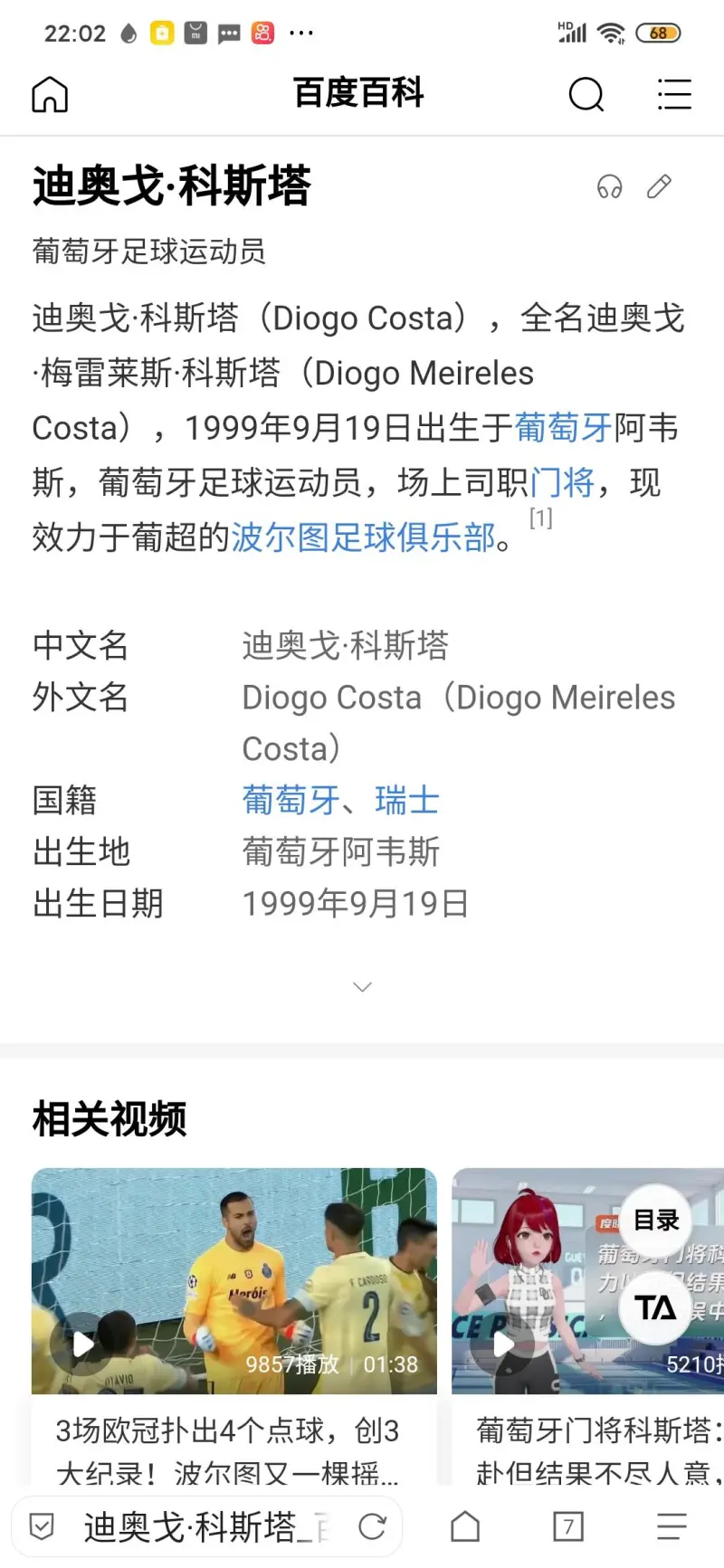Image resolution: width=724 pixels, height=1568 pixels.
Task: Show the 7 open browser tabs
Action: (x=568, y=1526)
